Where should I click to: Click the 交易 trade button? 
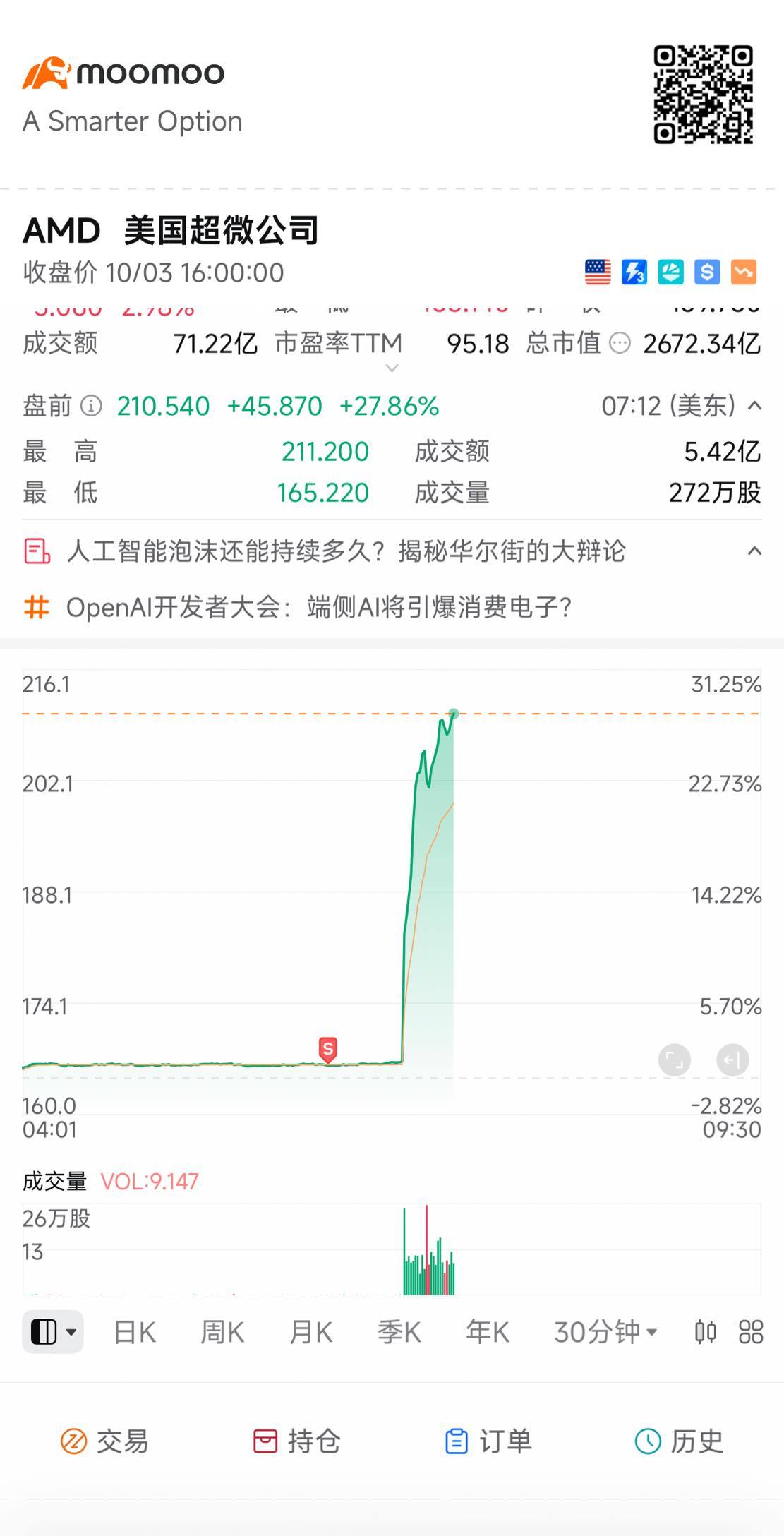pyautogui.click(x=106, y=1443)
